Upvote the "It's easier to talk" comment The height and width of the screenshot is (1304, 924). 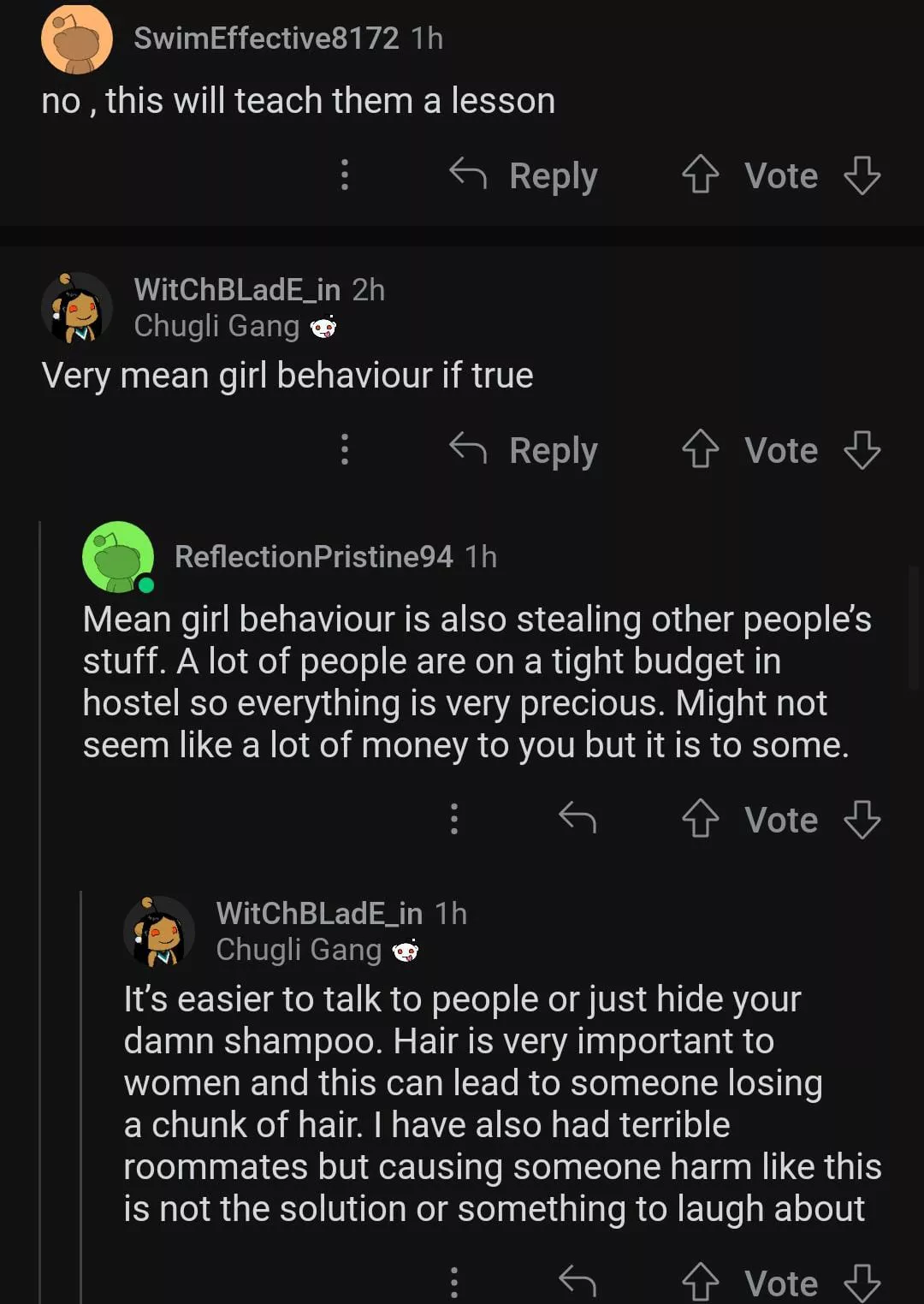[700, 1282]
